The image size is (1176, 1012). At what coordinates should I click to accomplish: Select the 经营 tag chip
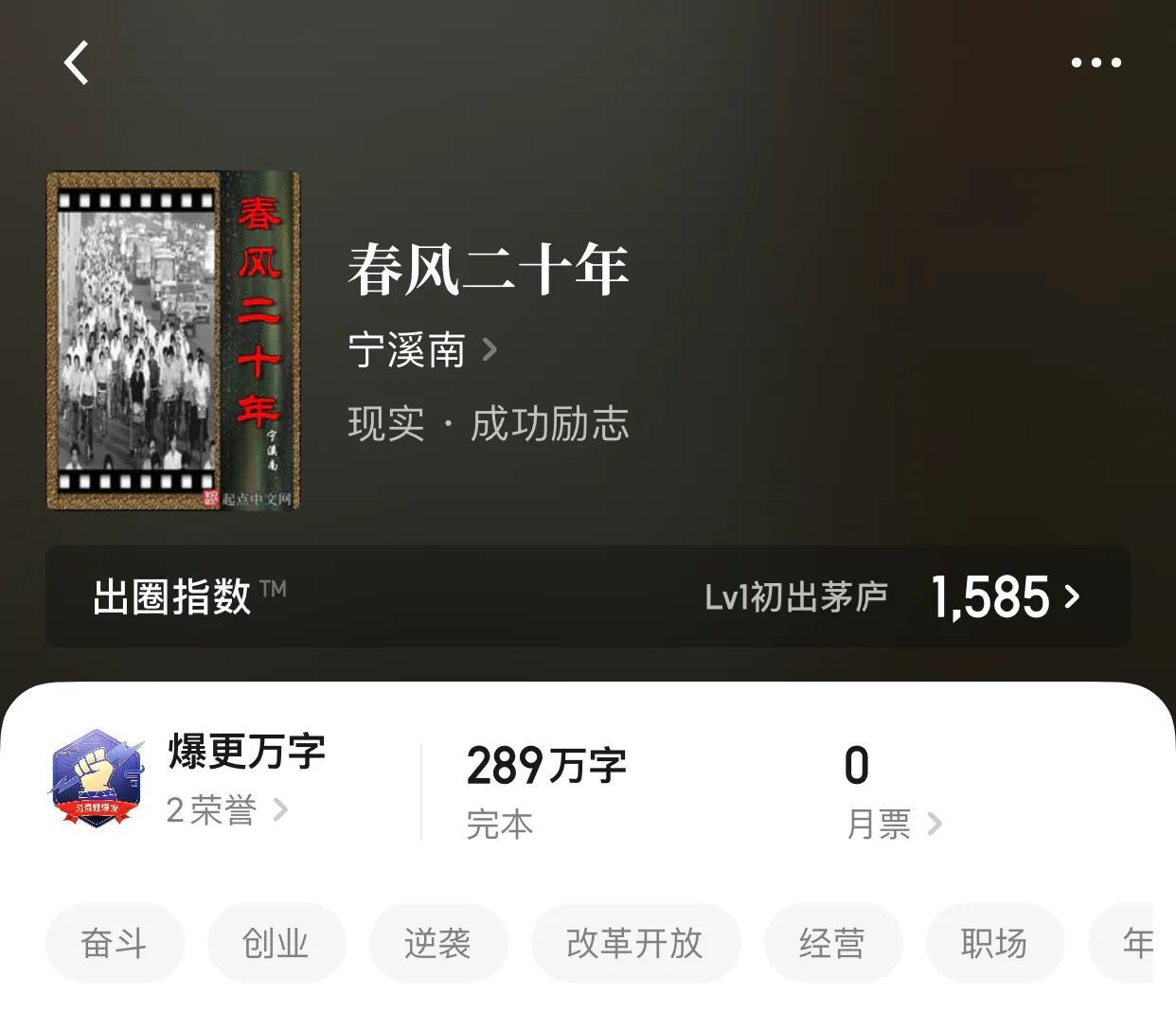[832, 943]
